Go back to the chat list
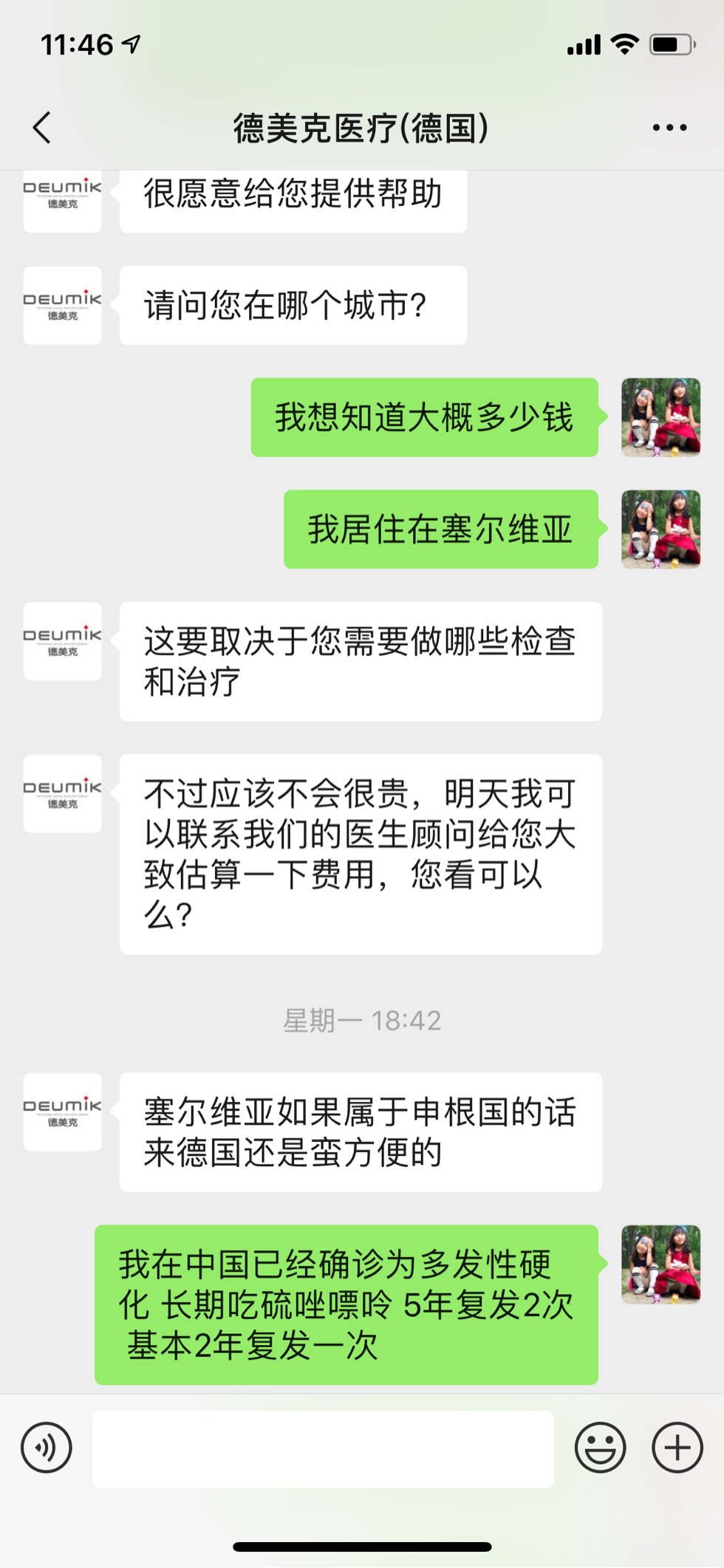This screenshot has height=1568, width=724. point(42,127)
